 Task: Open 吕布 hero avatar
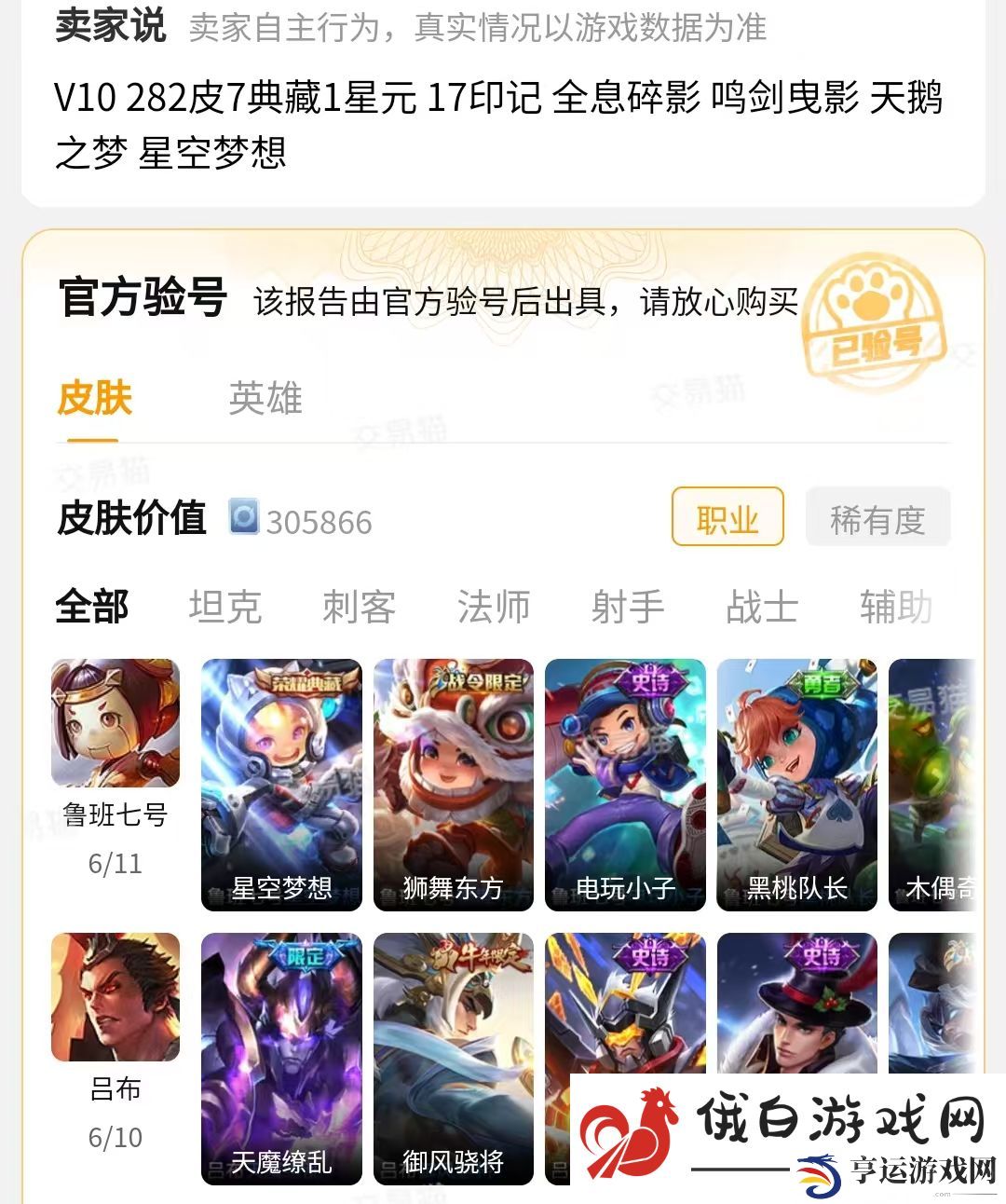tap(116, 997)
